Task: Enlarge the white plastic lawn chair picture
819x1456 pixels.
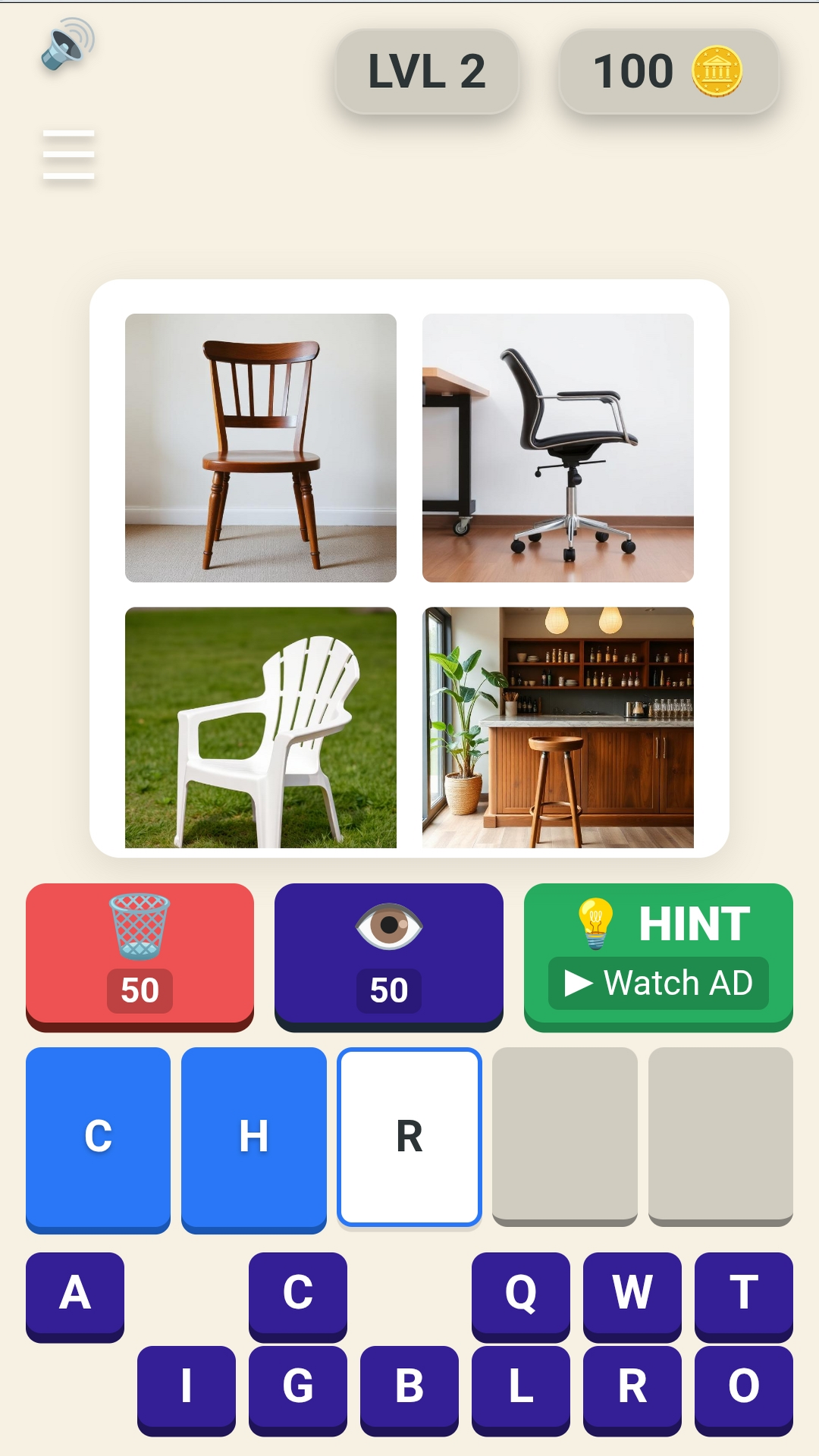Action: (261, 727)
